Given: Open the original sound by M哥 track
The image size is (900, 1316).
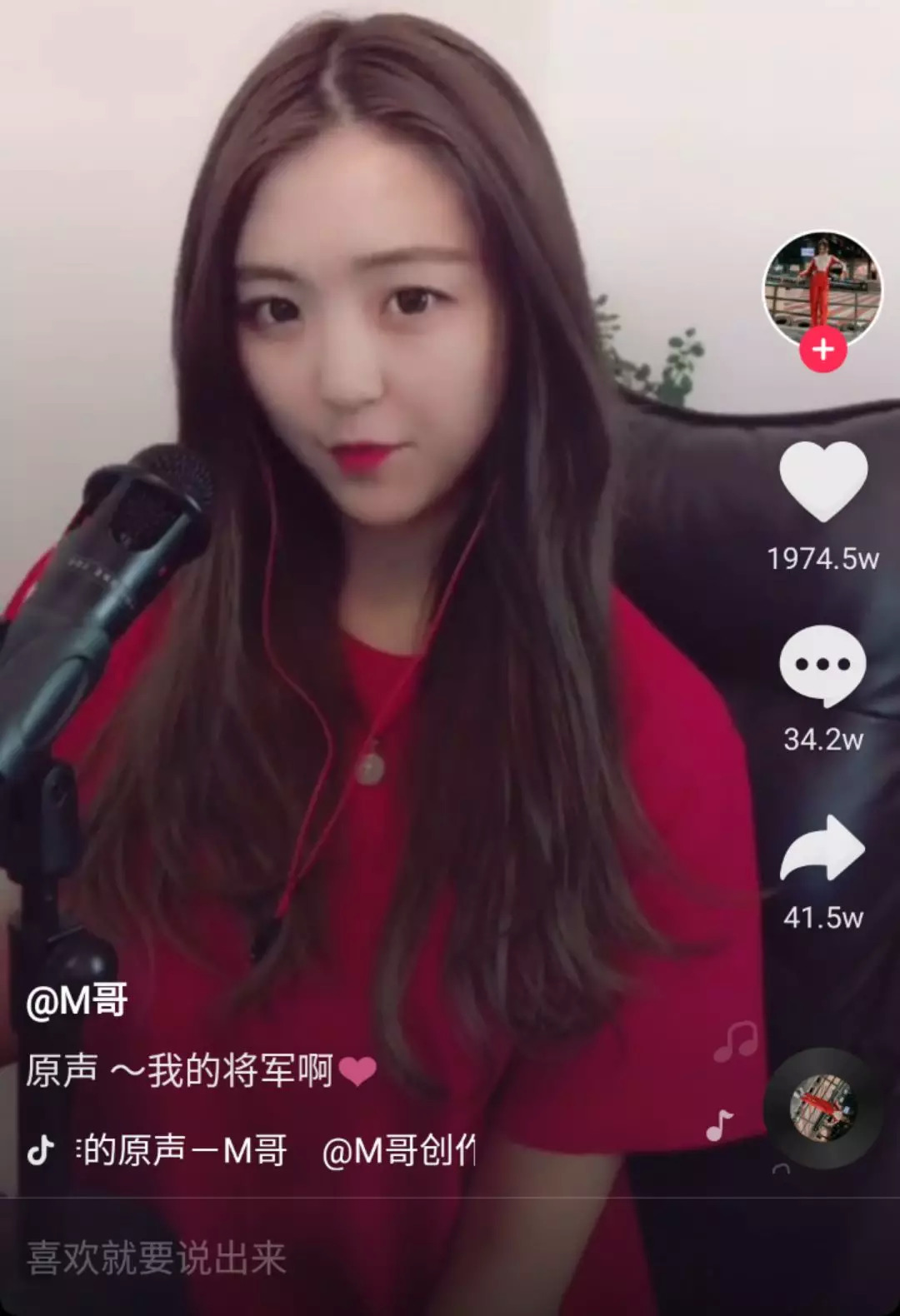Looking at the screenshot, I should pyautogui.click(x=183, y=1151).
